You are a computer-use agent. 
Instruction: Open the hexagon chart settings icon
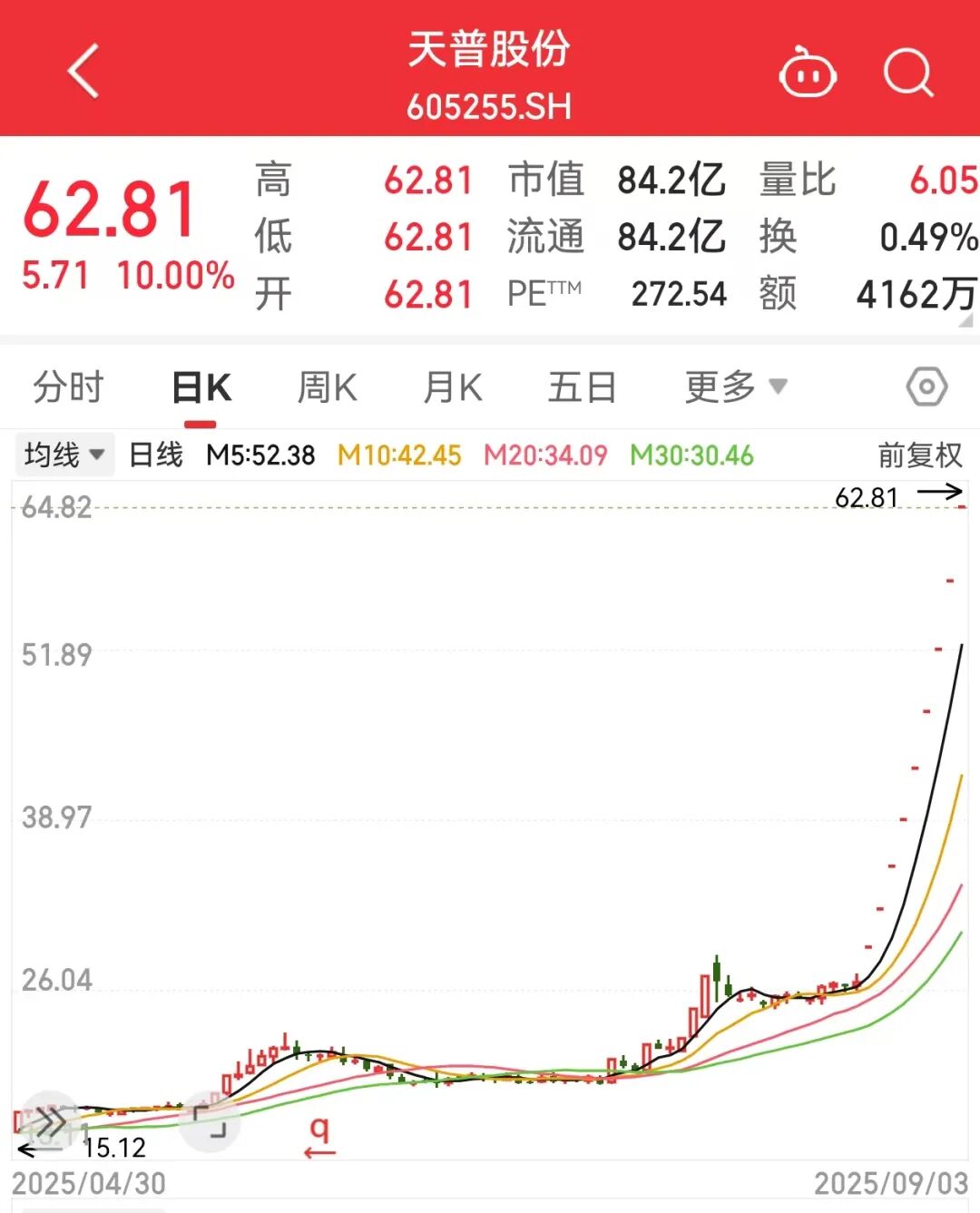(926, 387)
